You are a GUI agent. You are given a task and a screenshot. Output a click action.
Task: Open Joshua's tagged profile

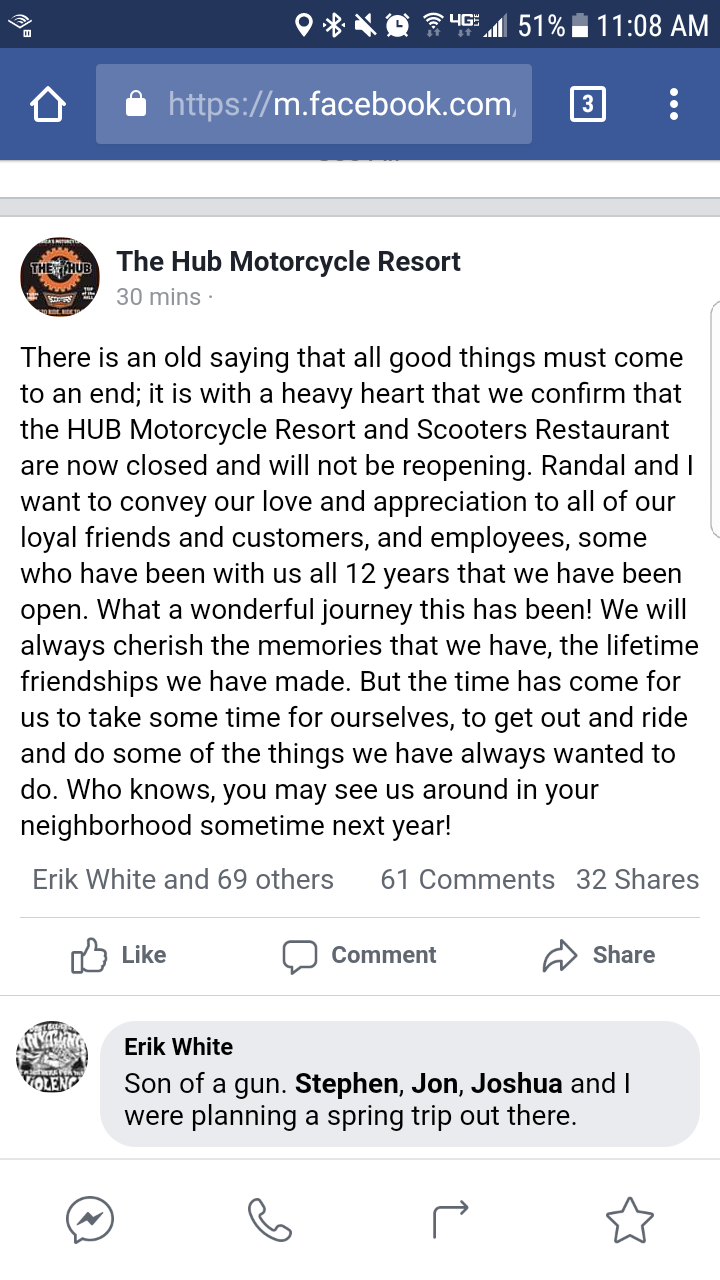tap(517, 1084)
